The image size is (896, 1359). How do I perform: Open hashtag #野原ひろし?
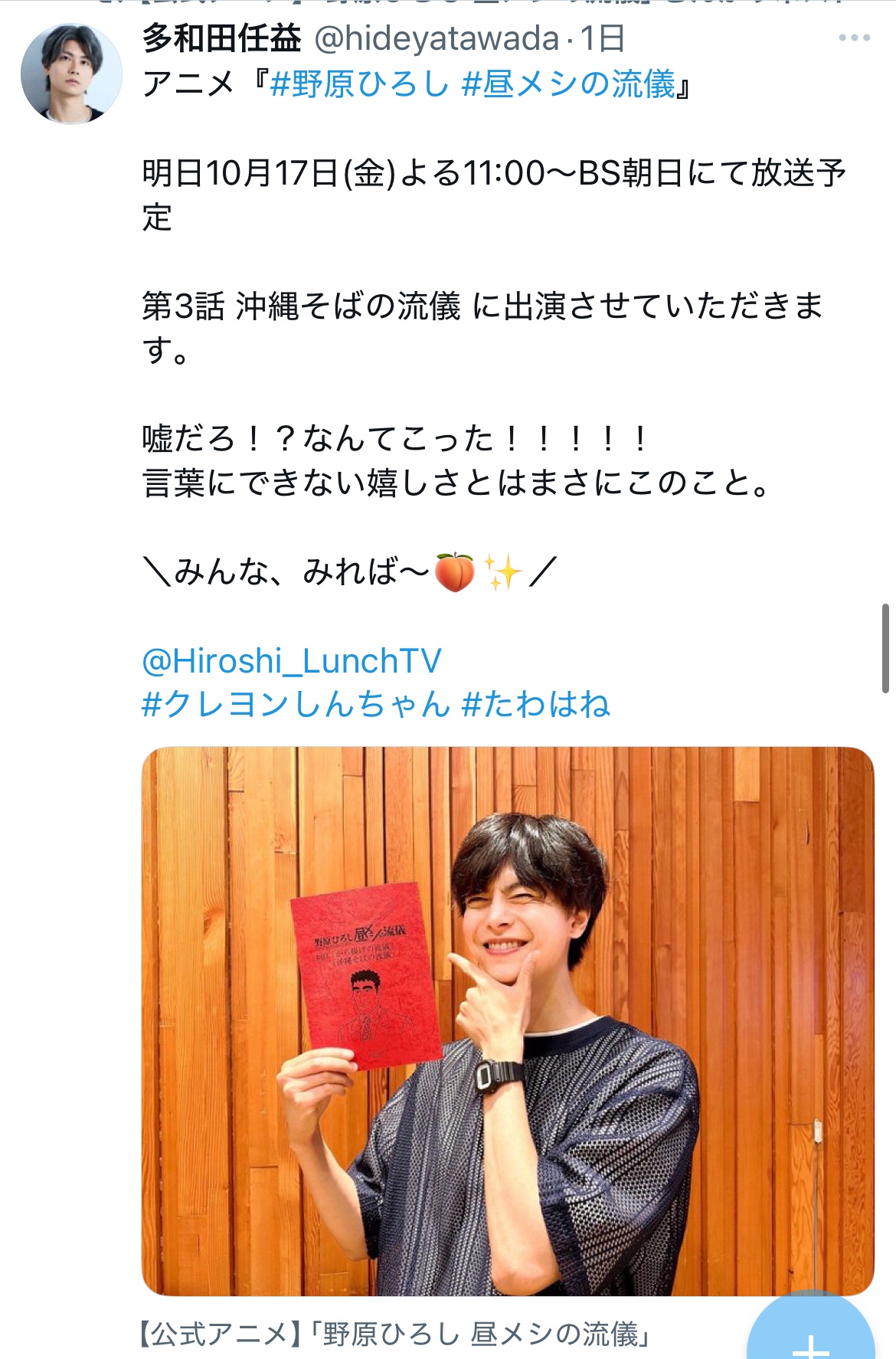359,84
